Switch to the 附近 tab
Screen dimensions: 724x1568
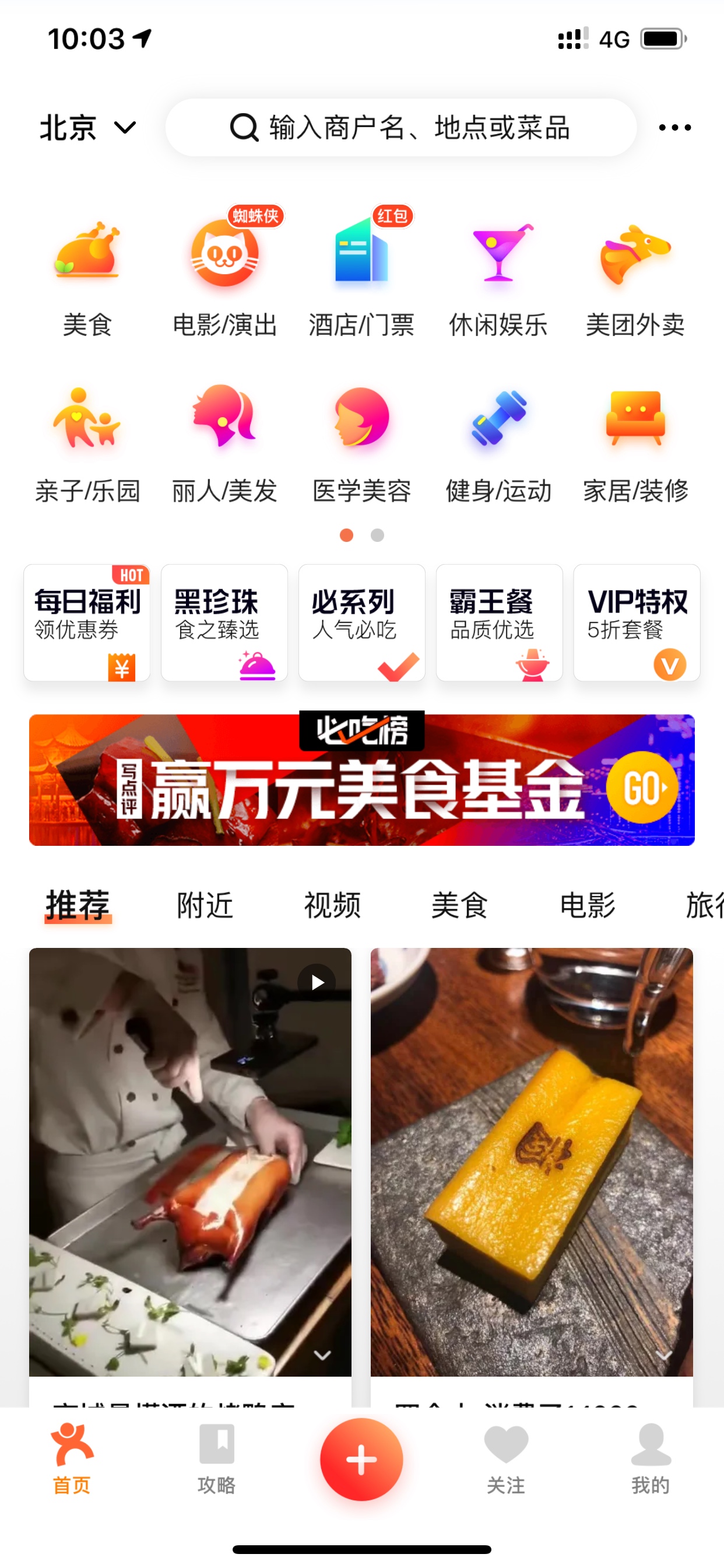point(205,905)
